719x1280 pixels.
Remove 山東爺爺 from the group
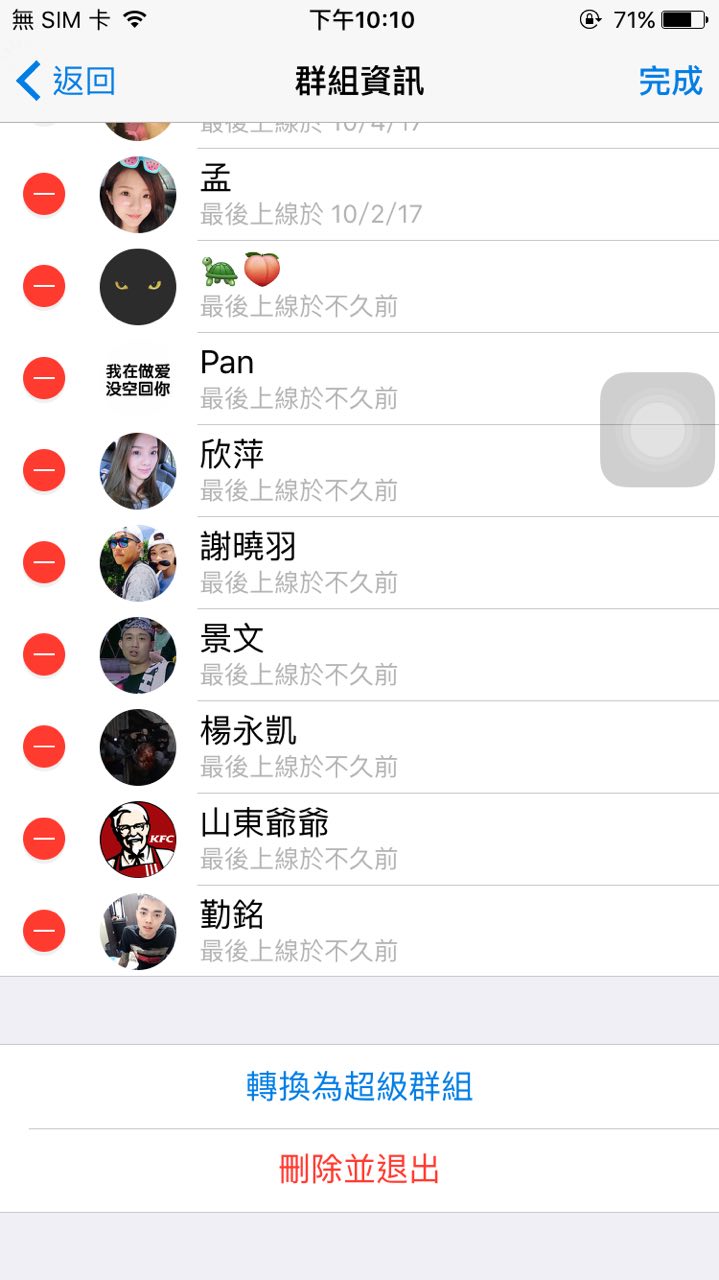pyautogui.click(x=44, y=838)
